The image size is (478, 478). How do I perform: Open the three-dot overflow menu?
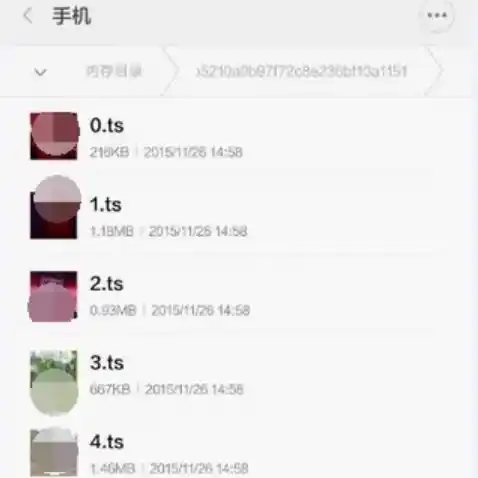click(x=437, y=15)
